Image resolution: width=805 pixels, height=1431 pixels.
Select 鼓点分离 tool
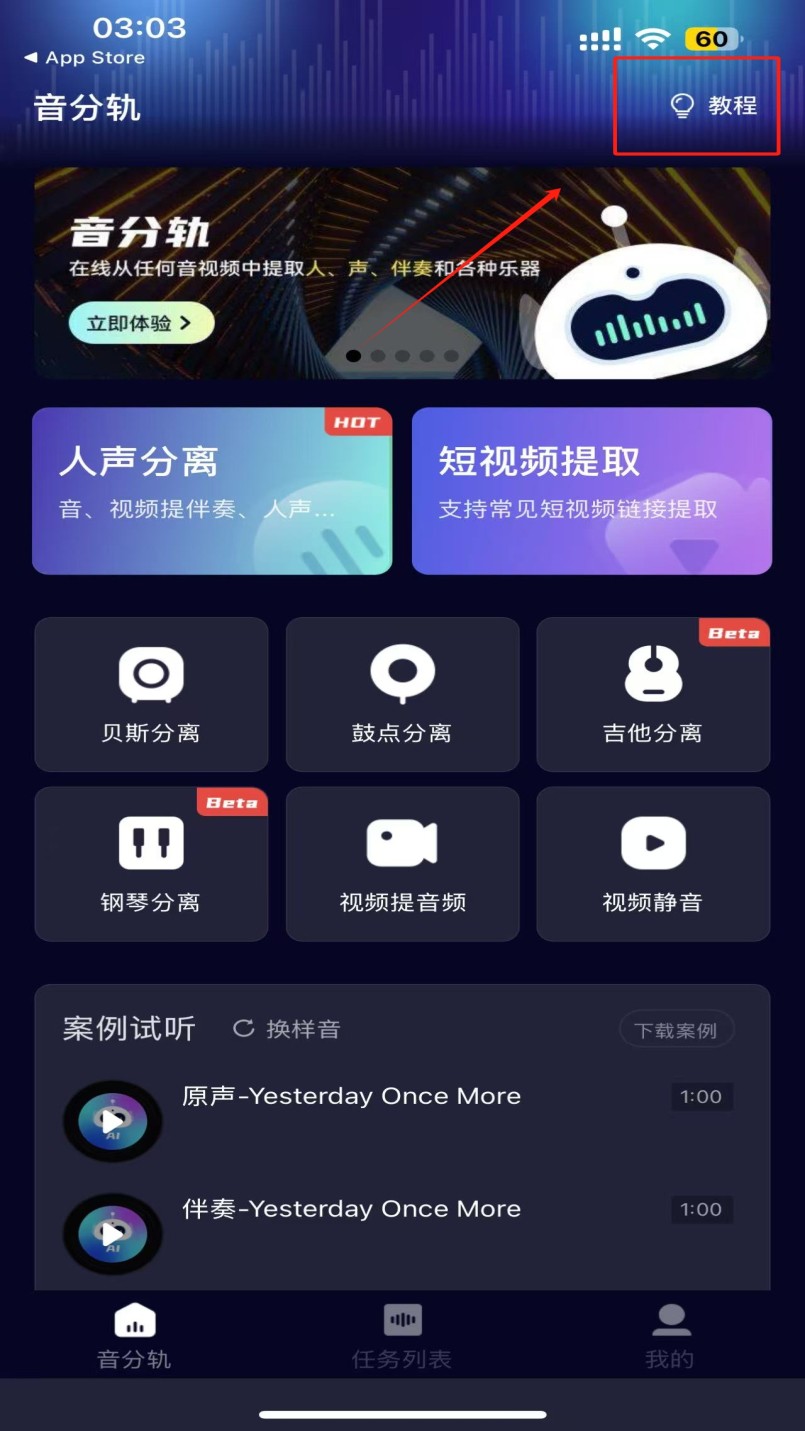[x=402, y=694]
